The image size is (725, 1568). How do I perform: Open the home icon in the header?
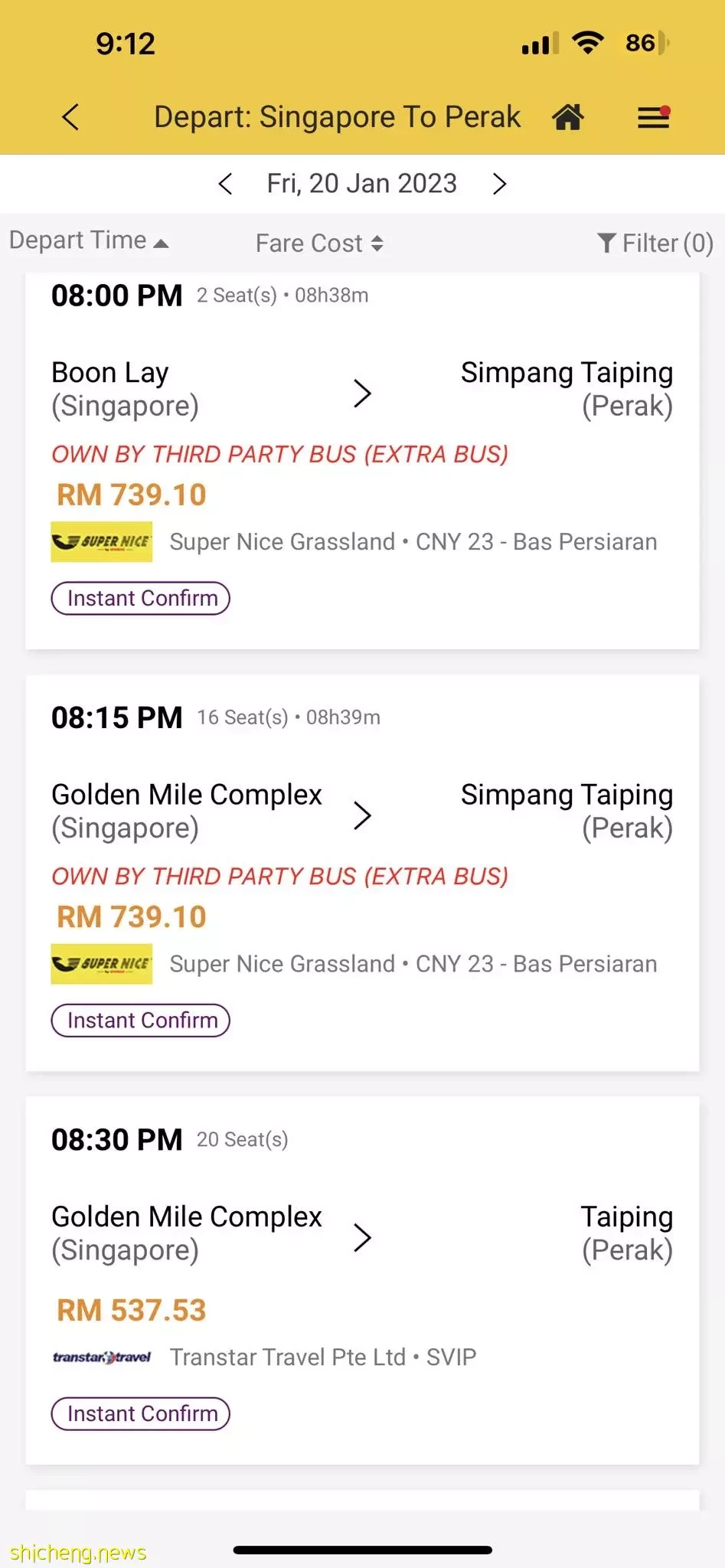click(x=568, y=117)
